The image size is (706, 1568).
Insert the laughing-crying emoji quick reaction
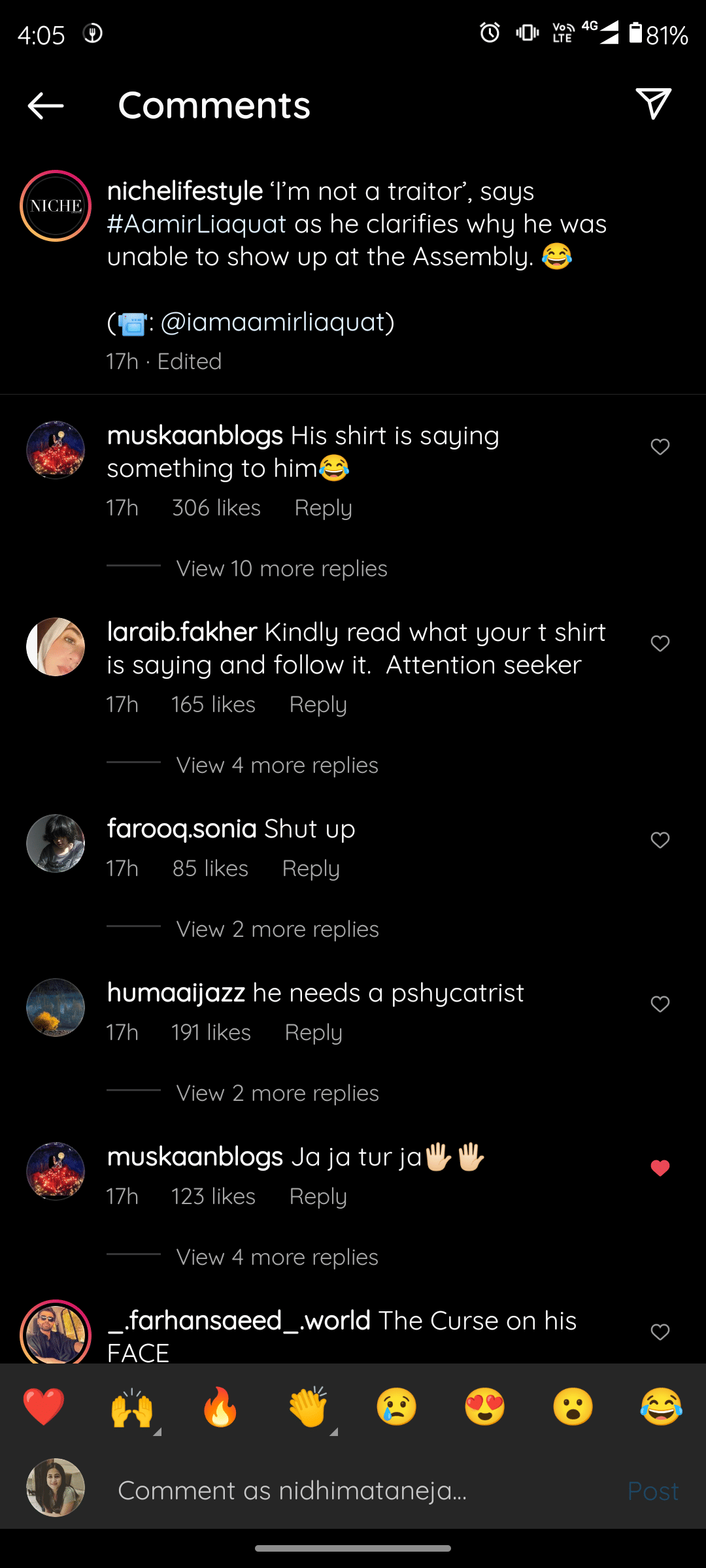[x=661, y=1407]
